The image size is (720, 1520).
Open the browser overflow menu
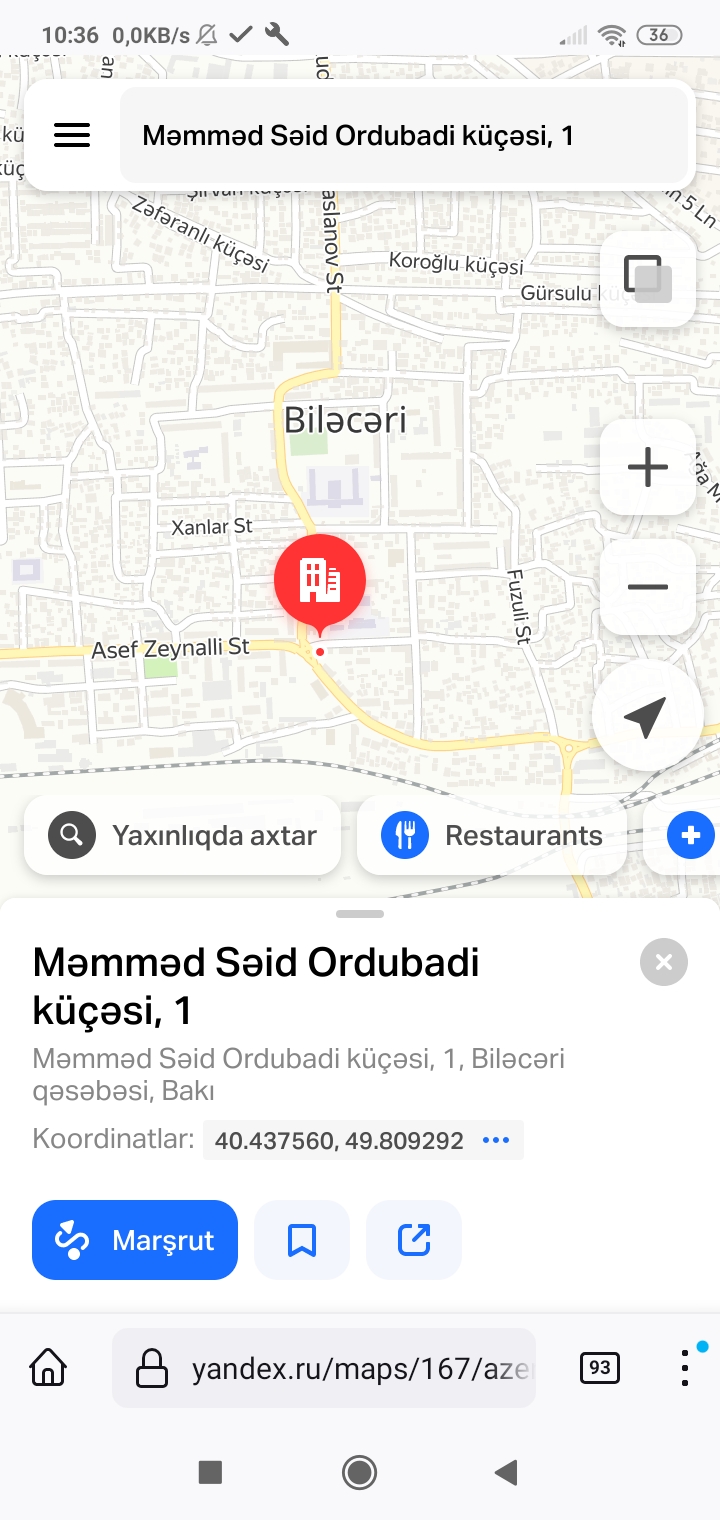click(x=685, y=1367)
